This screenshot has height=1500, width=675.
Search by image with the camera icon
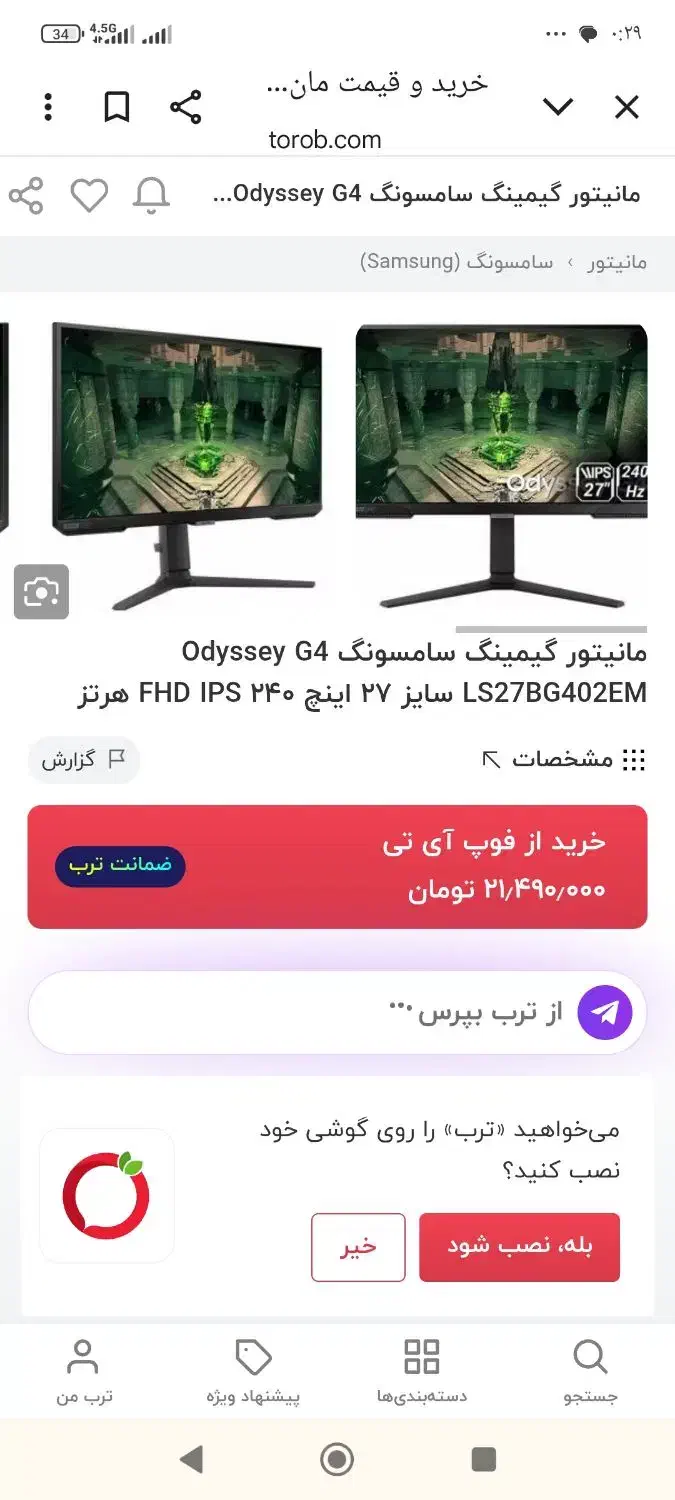pos(41,592)
